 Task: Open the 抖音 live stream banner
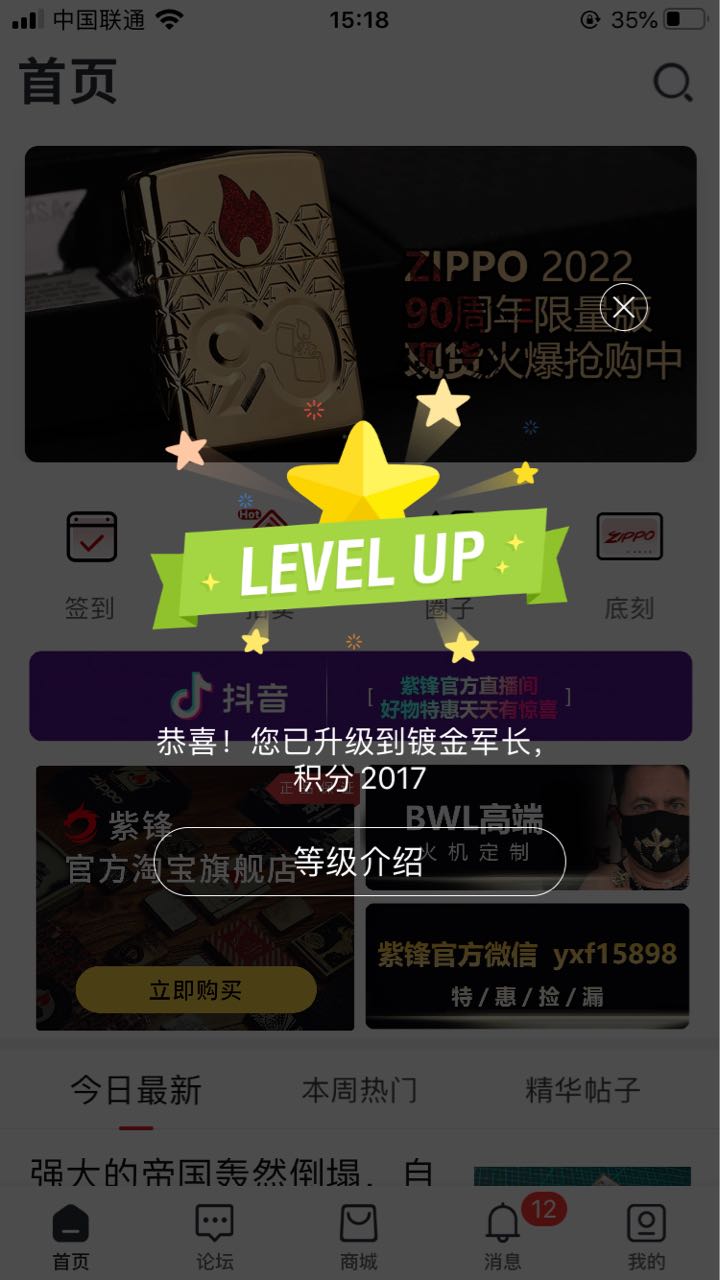360,697
